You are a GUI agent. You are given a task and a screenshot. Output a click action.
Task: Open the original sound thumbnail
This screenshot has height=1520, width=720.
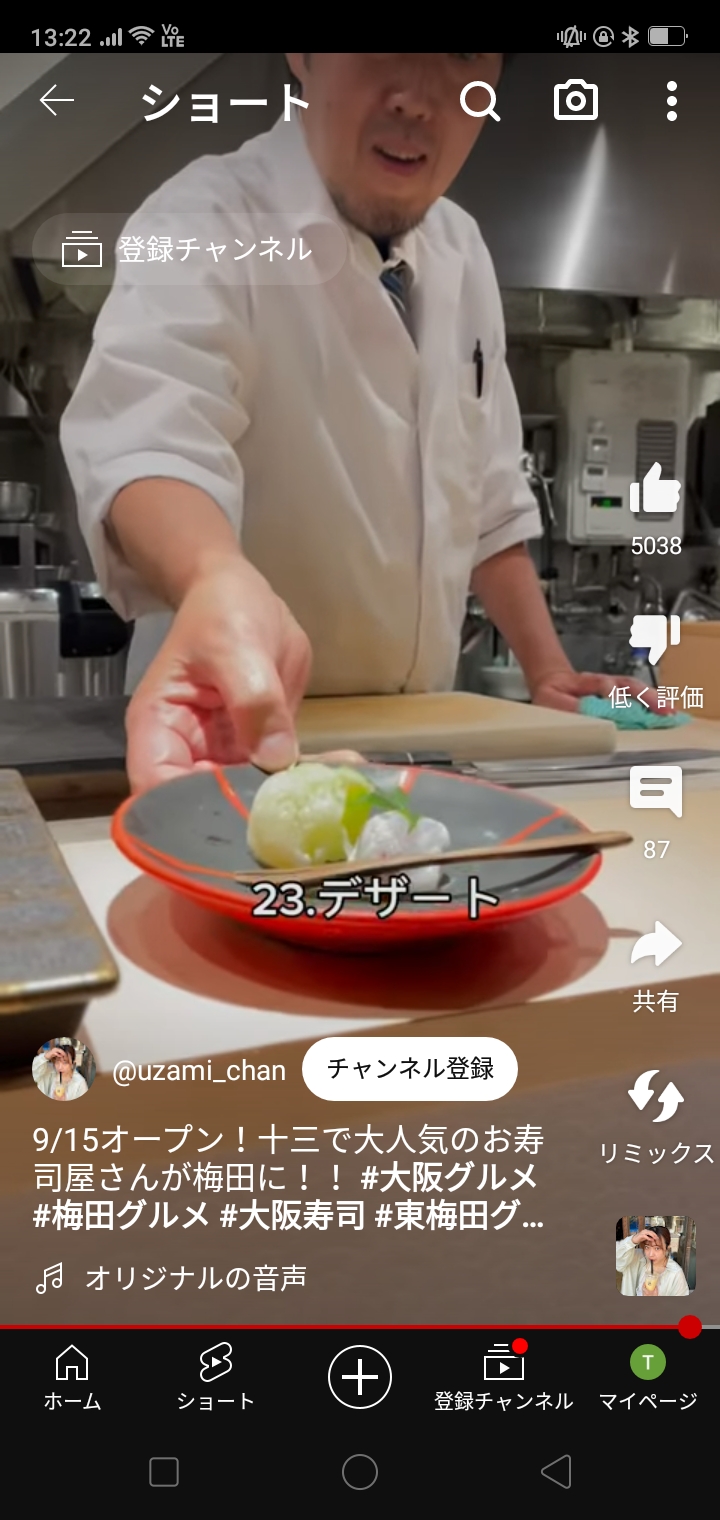coord(656,1256)
